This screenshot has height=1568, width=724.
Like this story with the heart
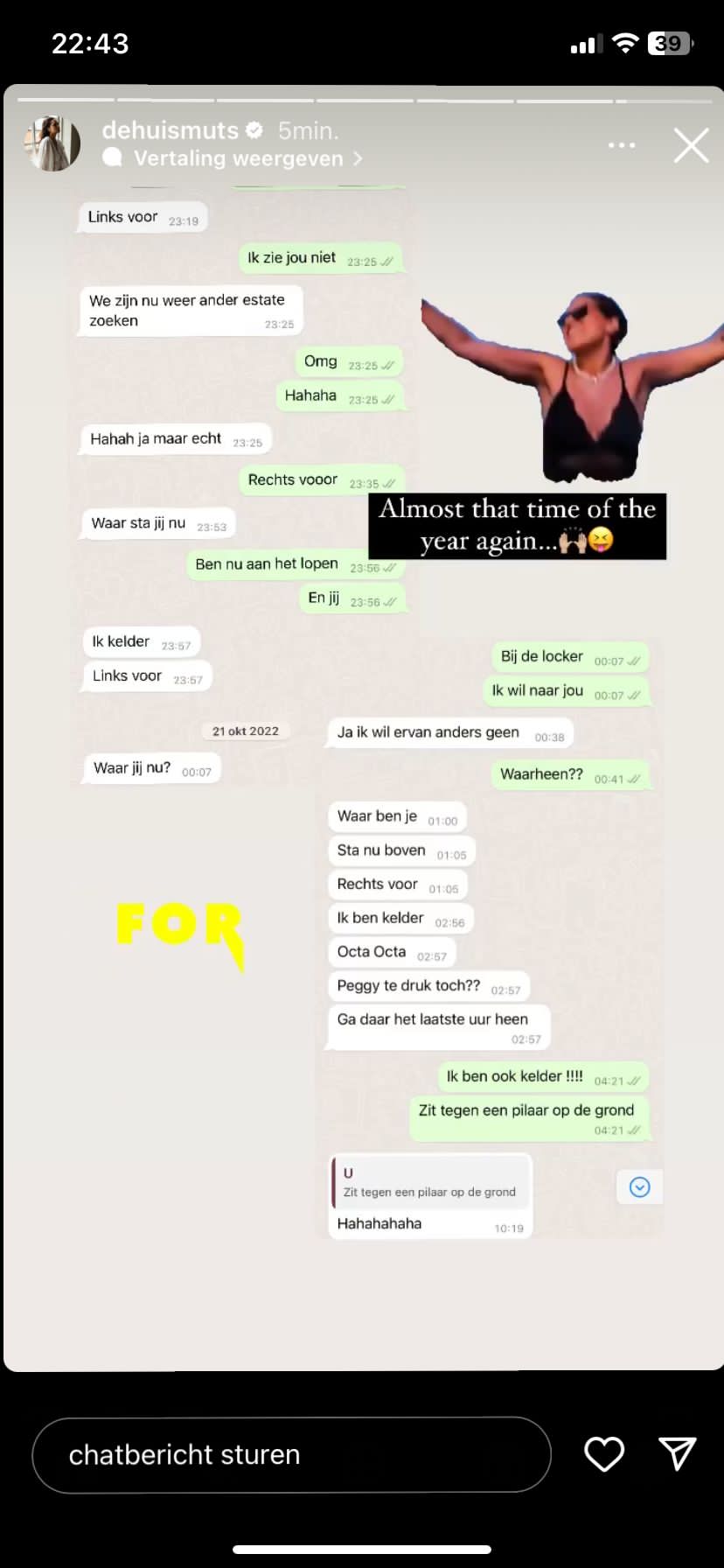pyautogui.click(x=604, y=1454)
